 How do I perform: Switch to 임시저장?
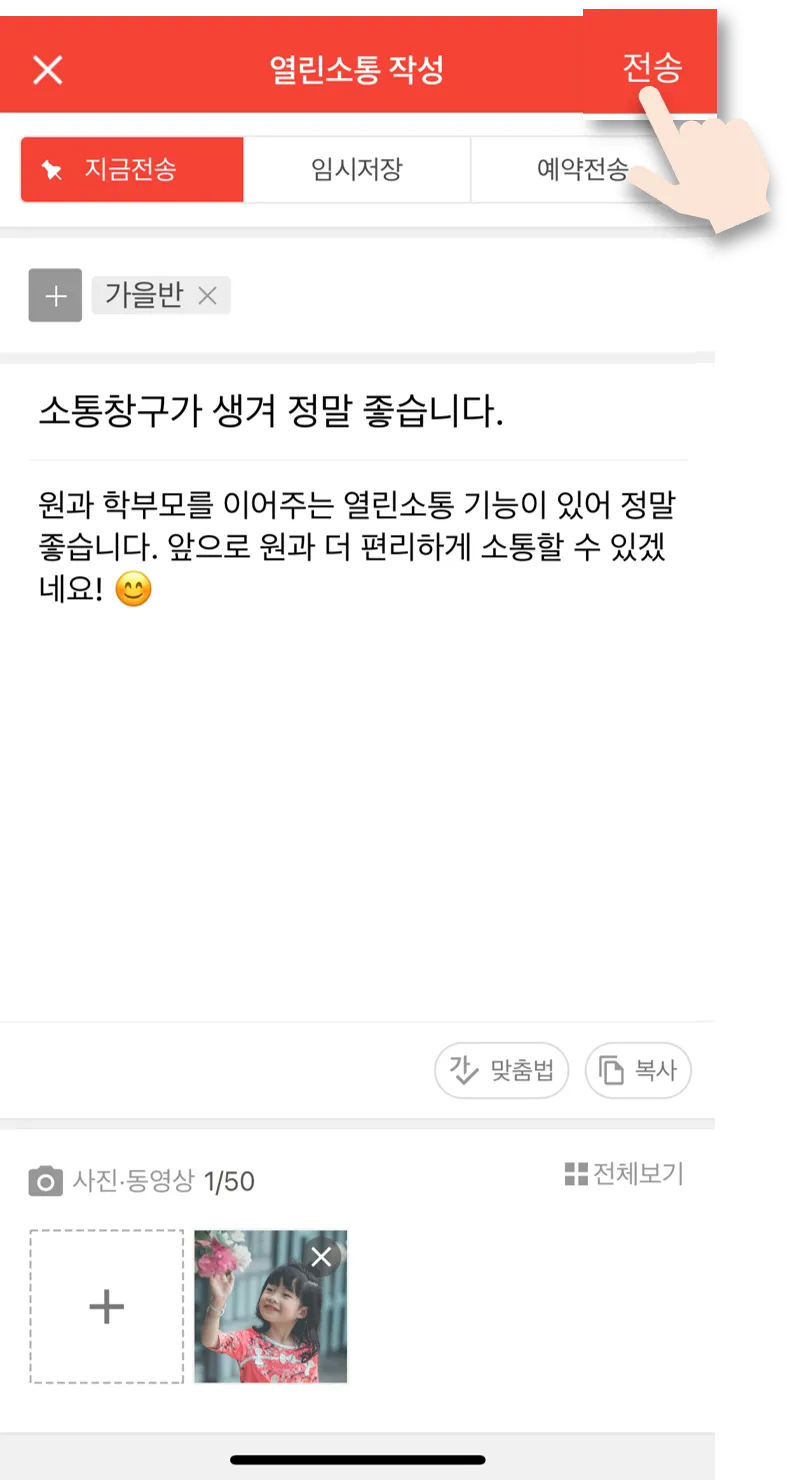(x=357, y=170)
